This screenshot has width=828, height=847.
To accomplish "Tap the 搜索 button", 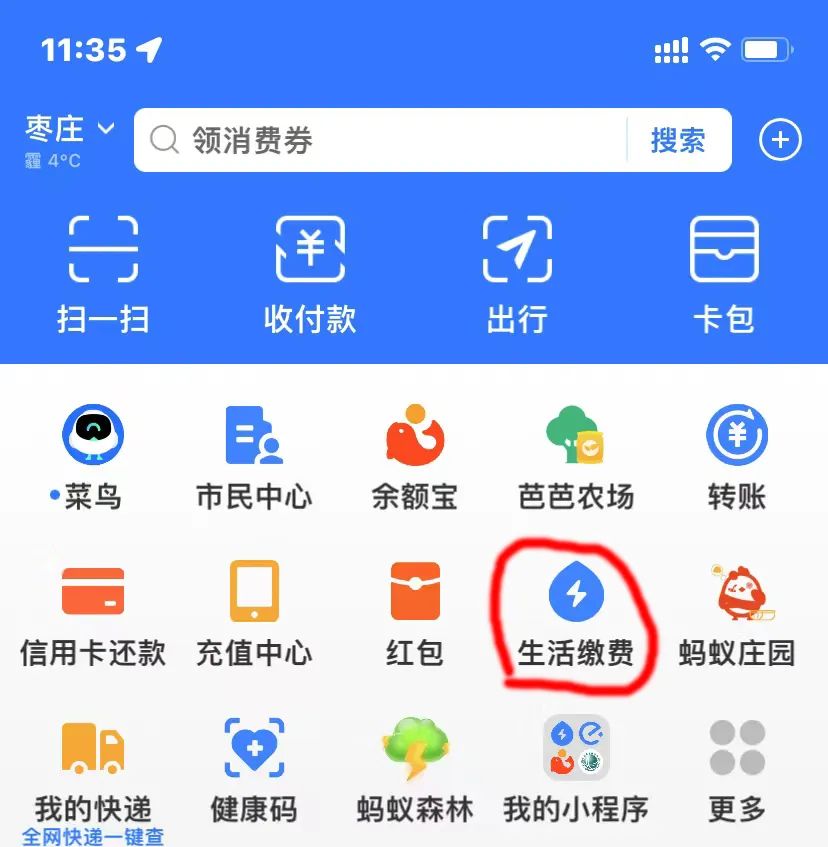I will (678, 140).
